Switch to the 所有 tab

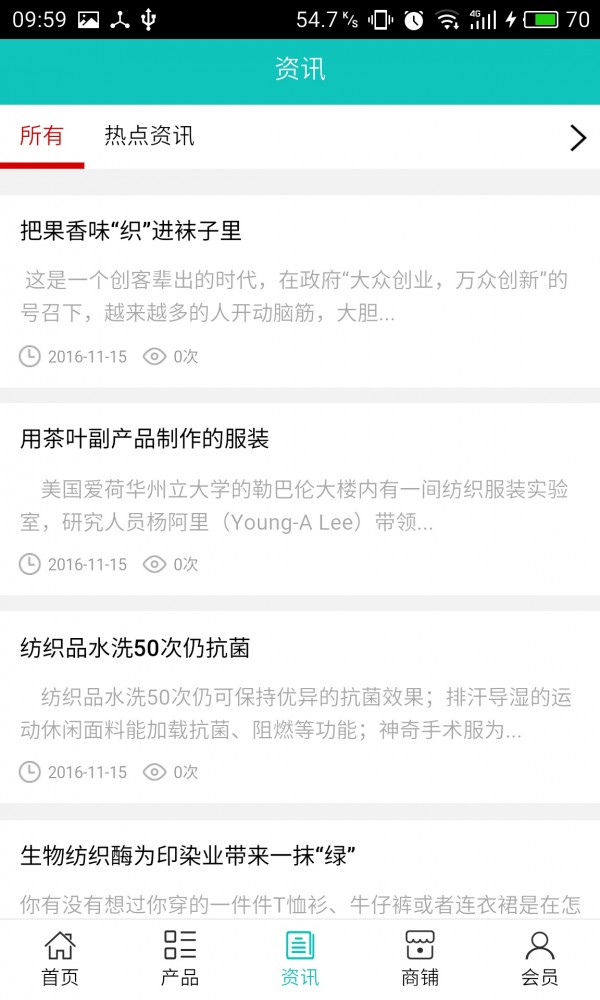tap(42, 137)
